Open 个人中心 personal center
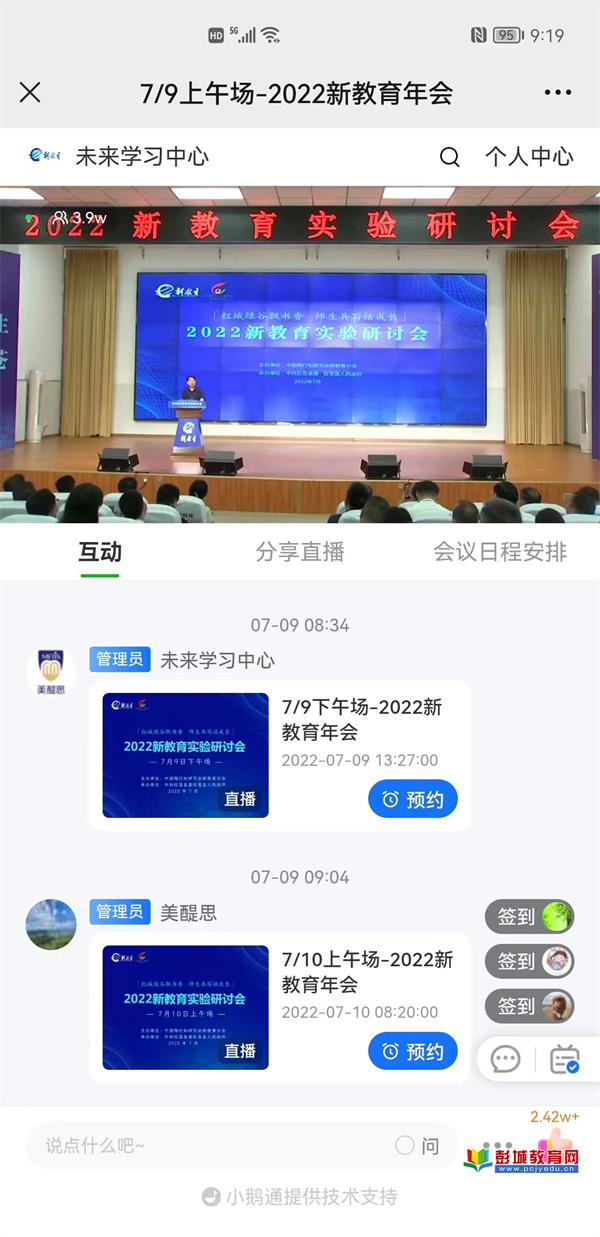The width and height of the screenshot is (600, 1237). (x=529, y=157)
